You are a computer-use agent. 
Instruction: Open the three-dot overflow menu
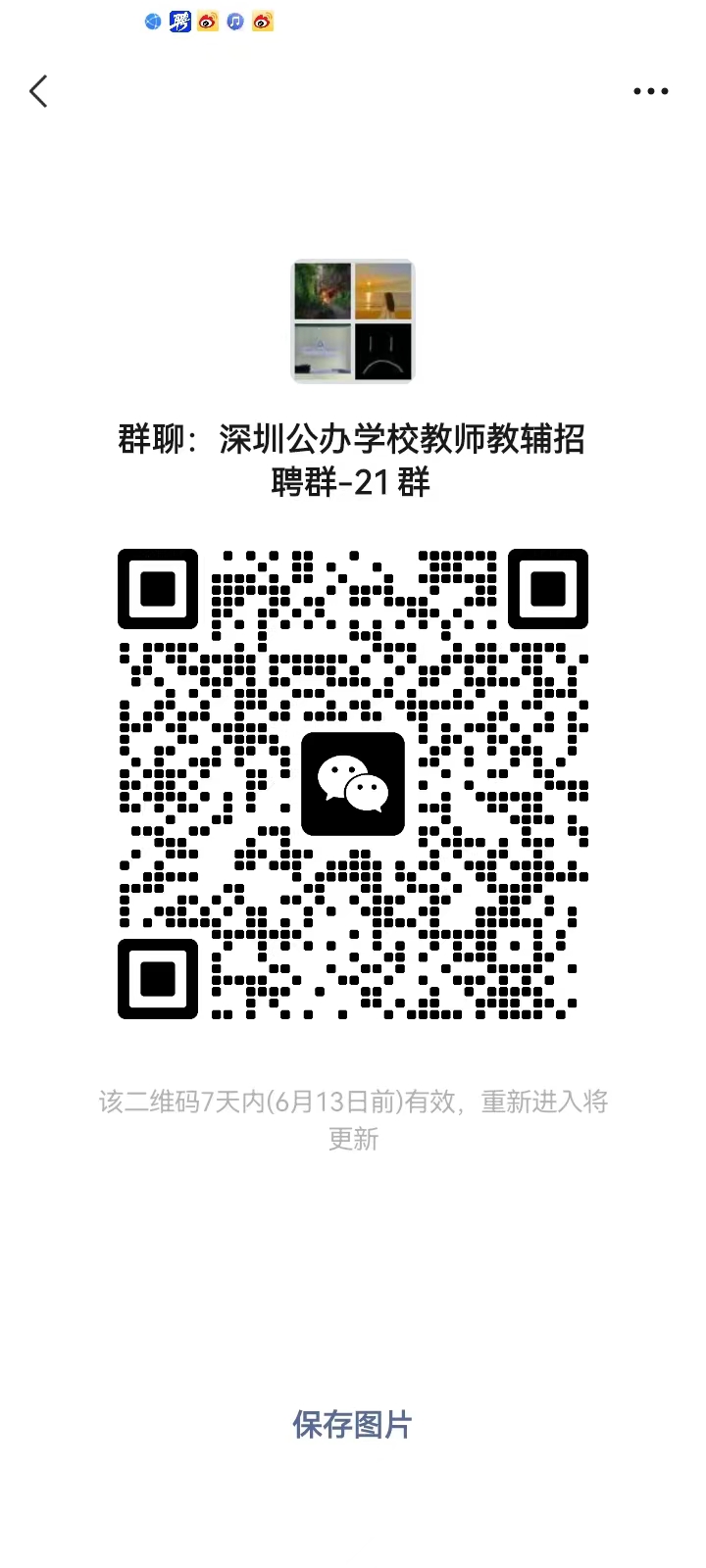(650, 92)
